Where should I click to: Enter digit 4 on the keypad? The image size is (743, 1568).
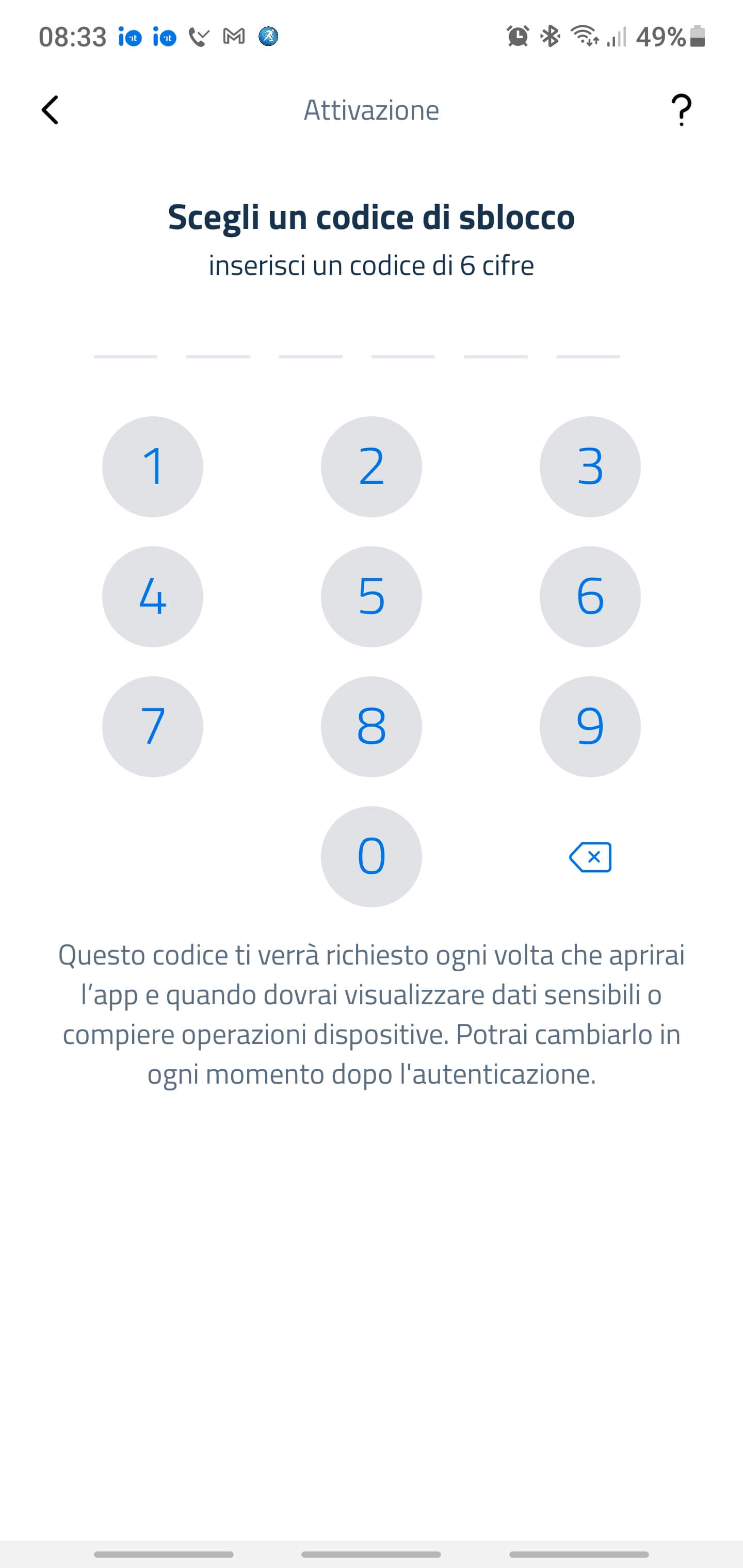[152, 596]
